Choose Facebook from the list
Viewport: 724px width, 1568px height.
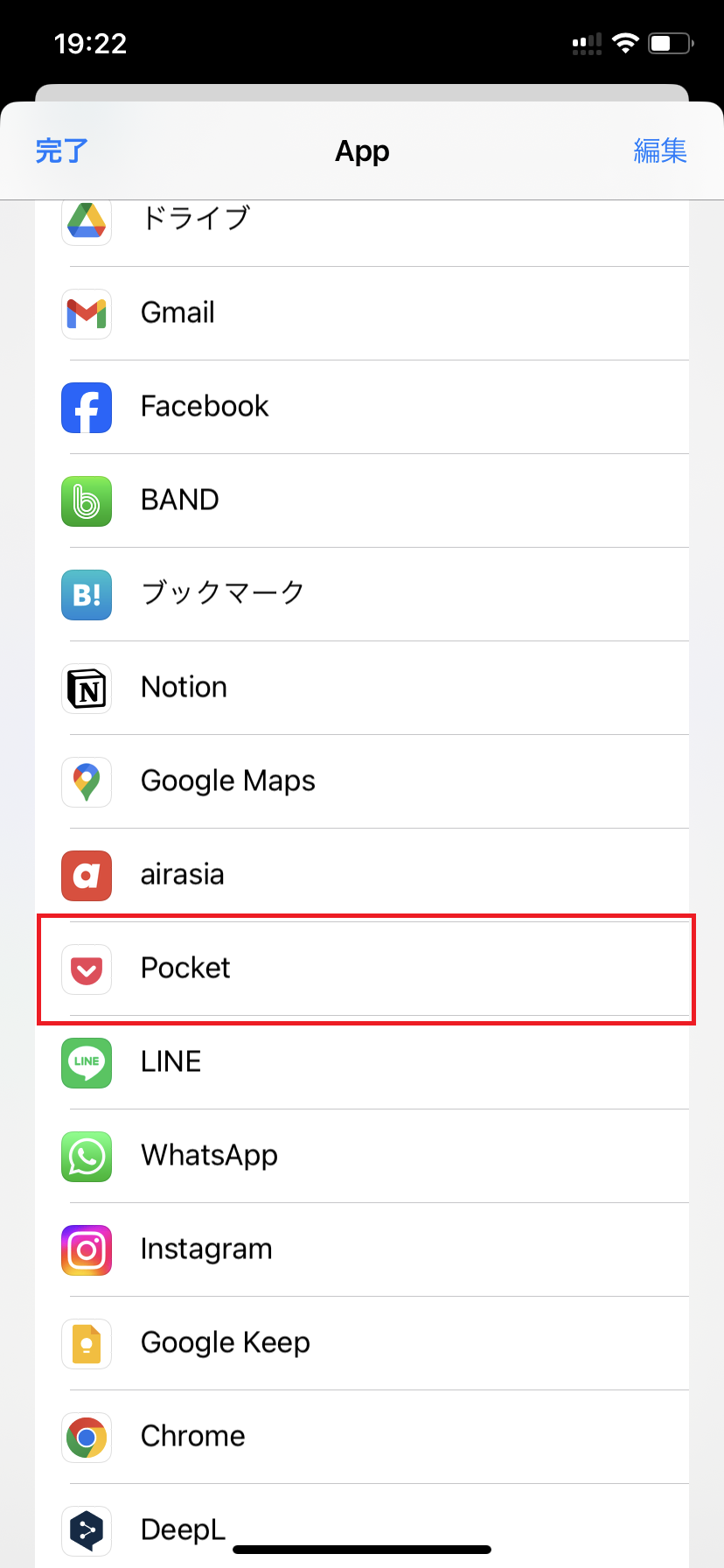pos(362,407)
